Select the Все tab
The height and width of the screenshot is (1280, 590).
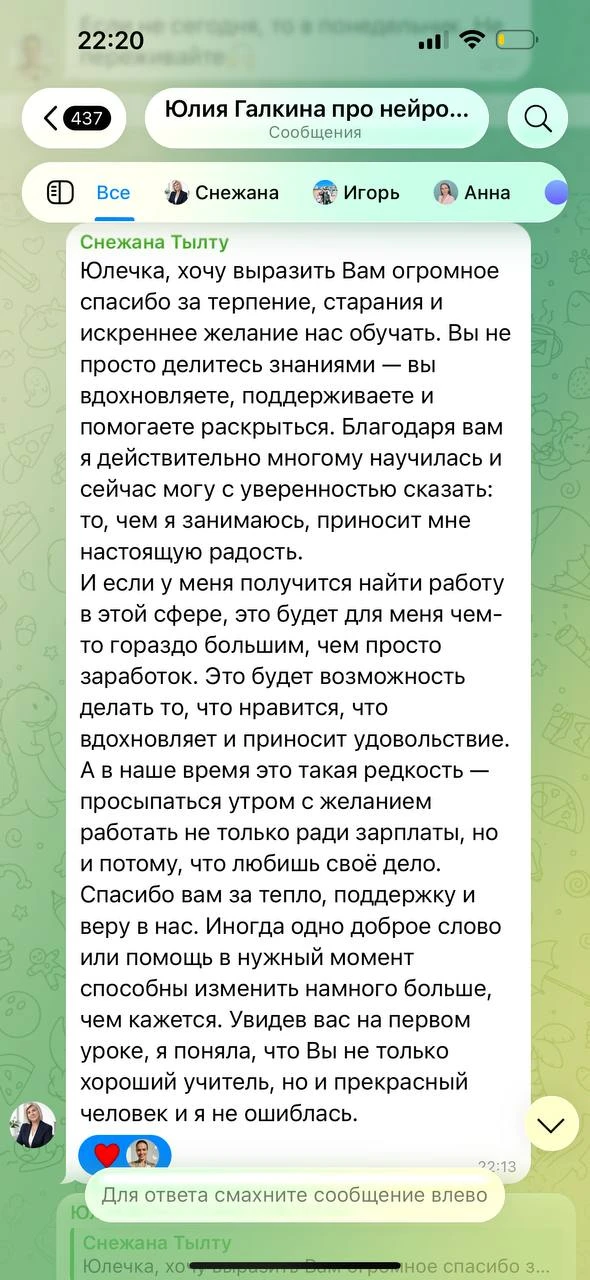coord(113,193)
